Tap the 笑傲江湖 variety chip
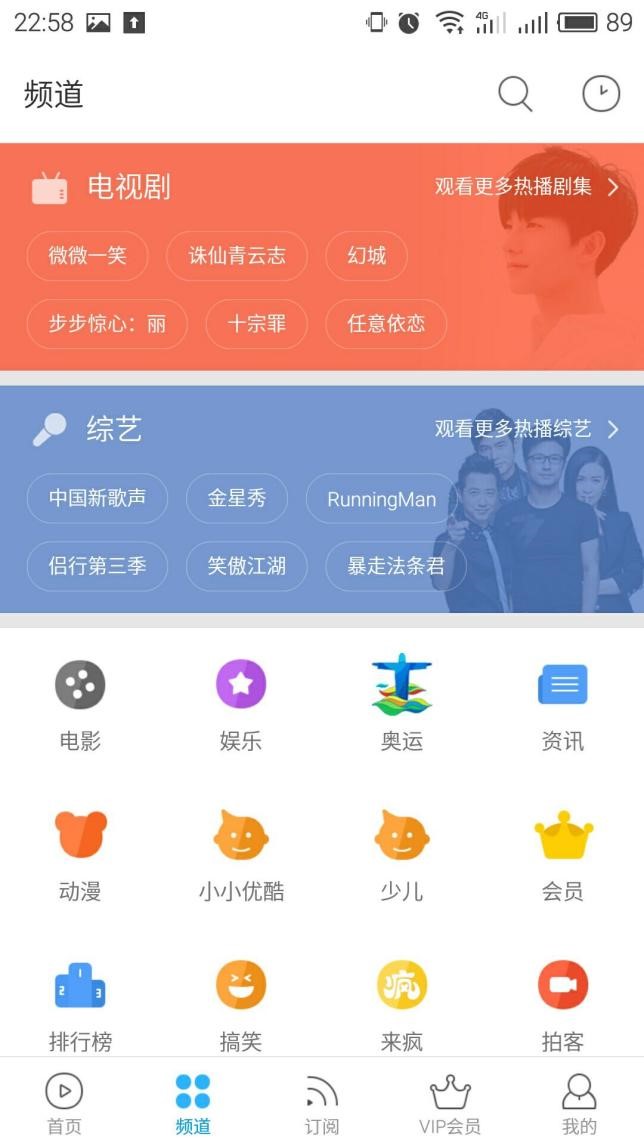This screenshot has width=644, height=1146. click(x=247, y=566)
